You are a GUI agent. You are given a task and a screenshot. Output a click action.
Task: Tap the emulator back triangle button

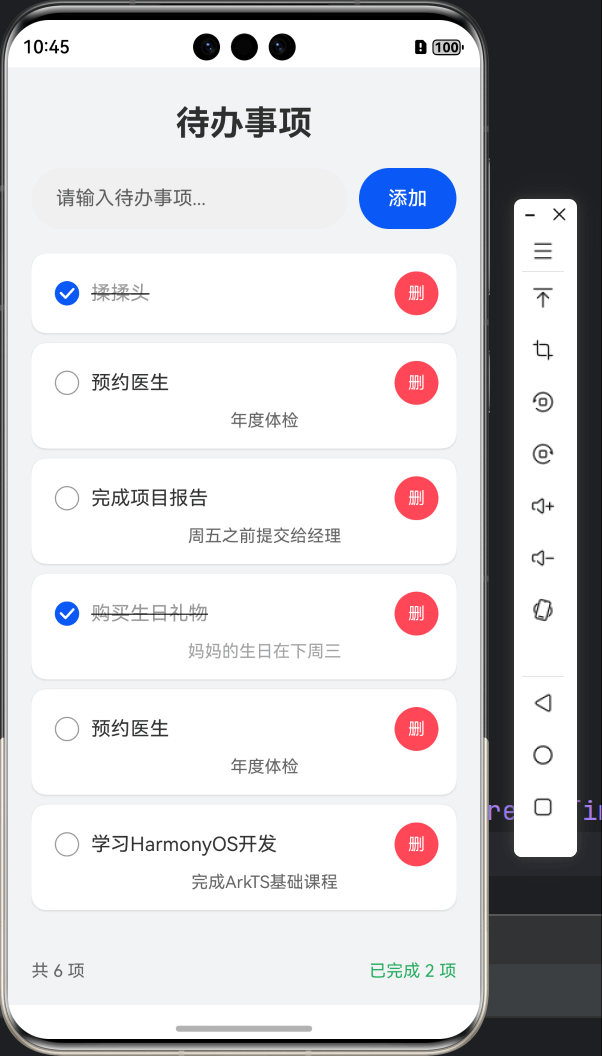[x=543, y=703]
